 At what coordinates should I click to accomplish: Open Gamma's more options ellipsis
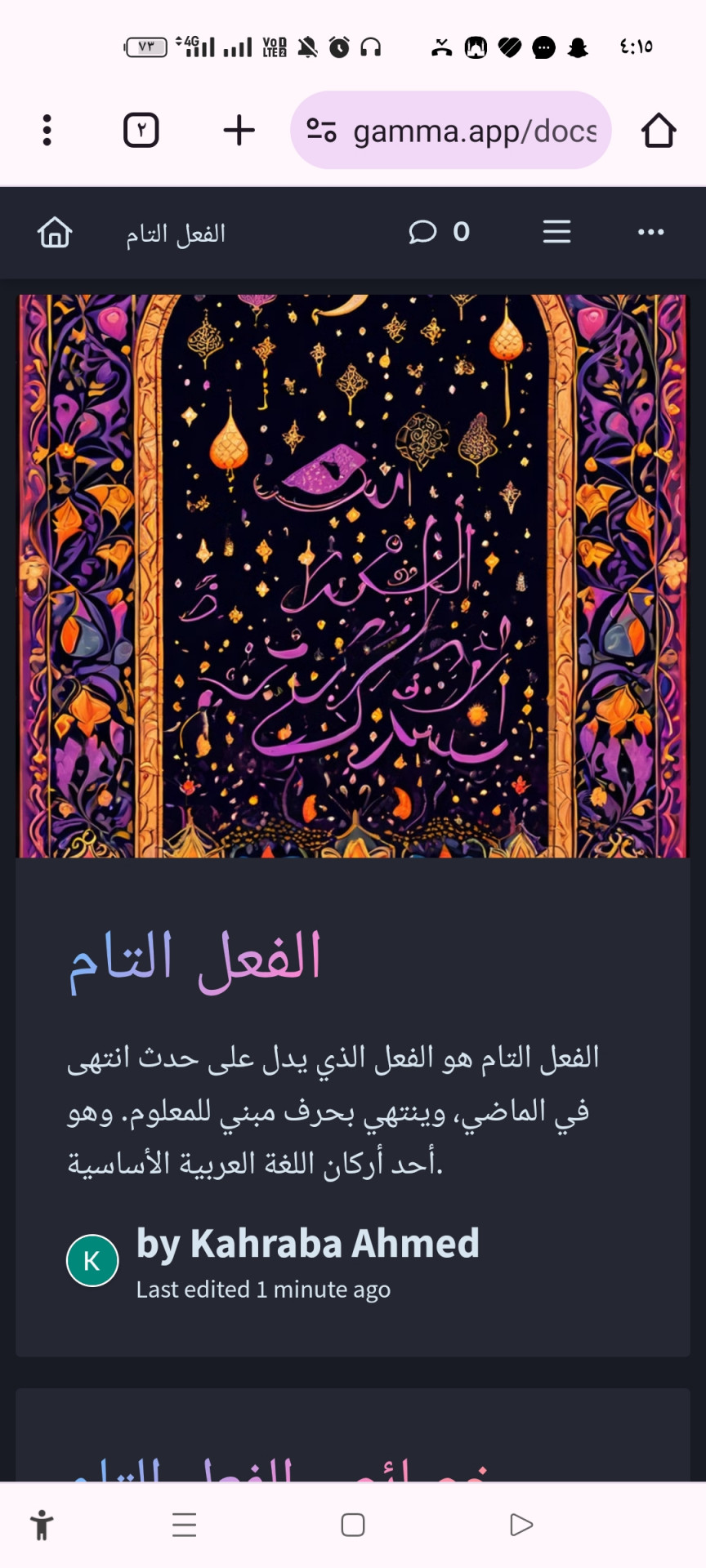(650, 233)
